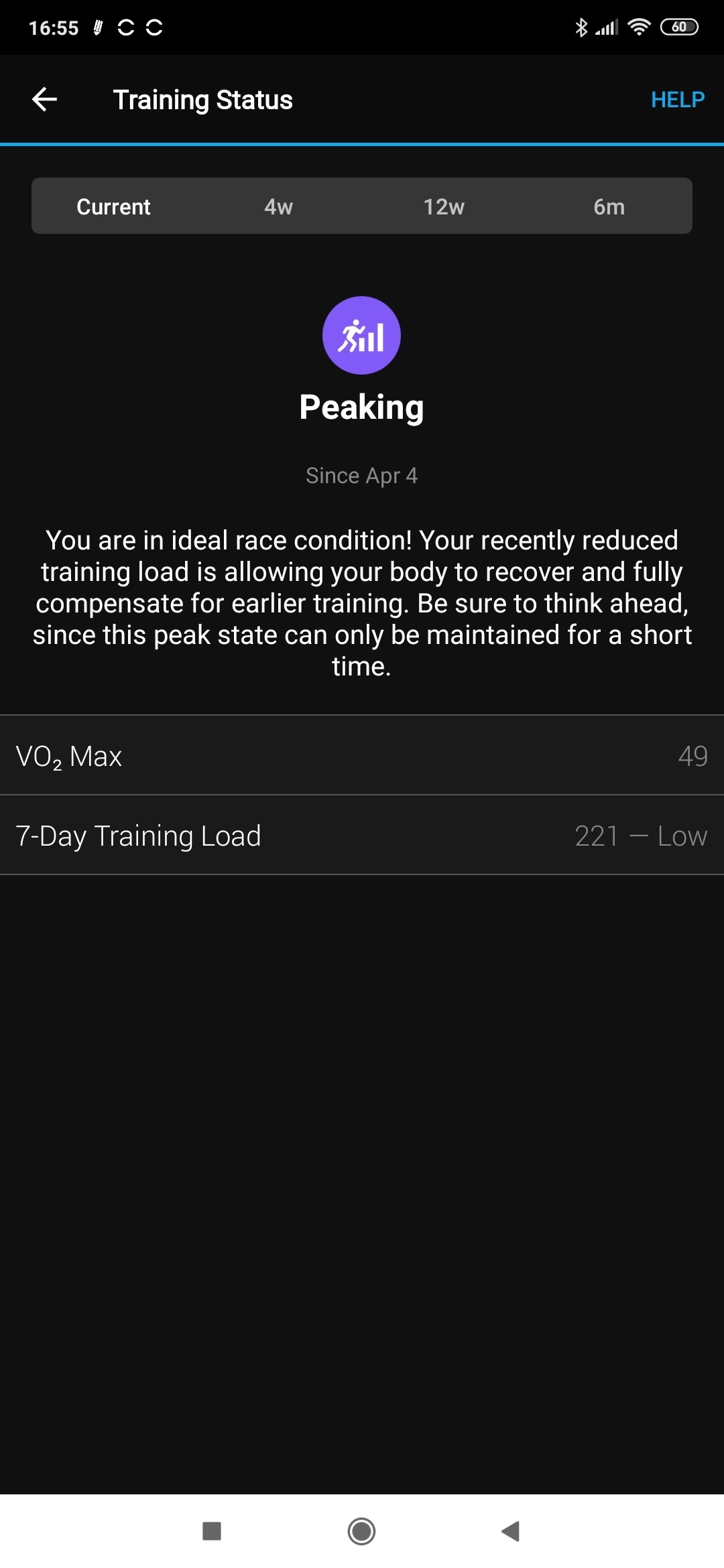Tap the system home button
This screenshot has height=1568, width=724.
(x=361, y=1531)
